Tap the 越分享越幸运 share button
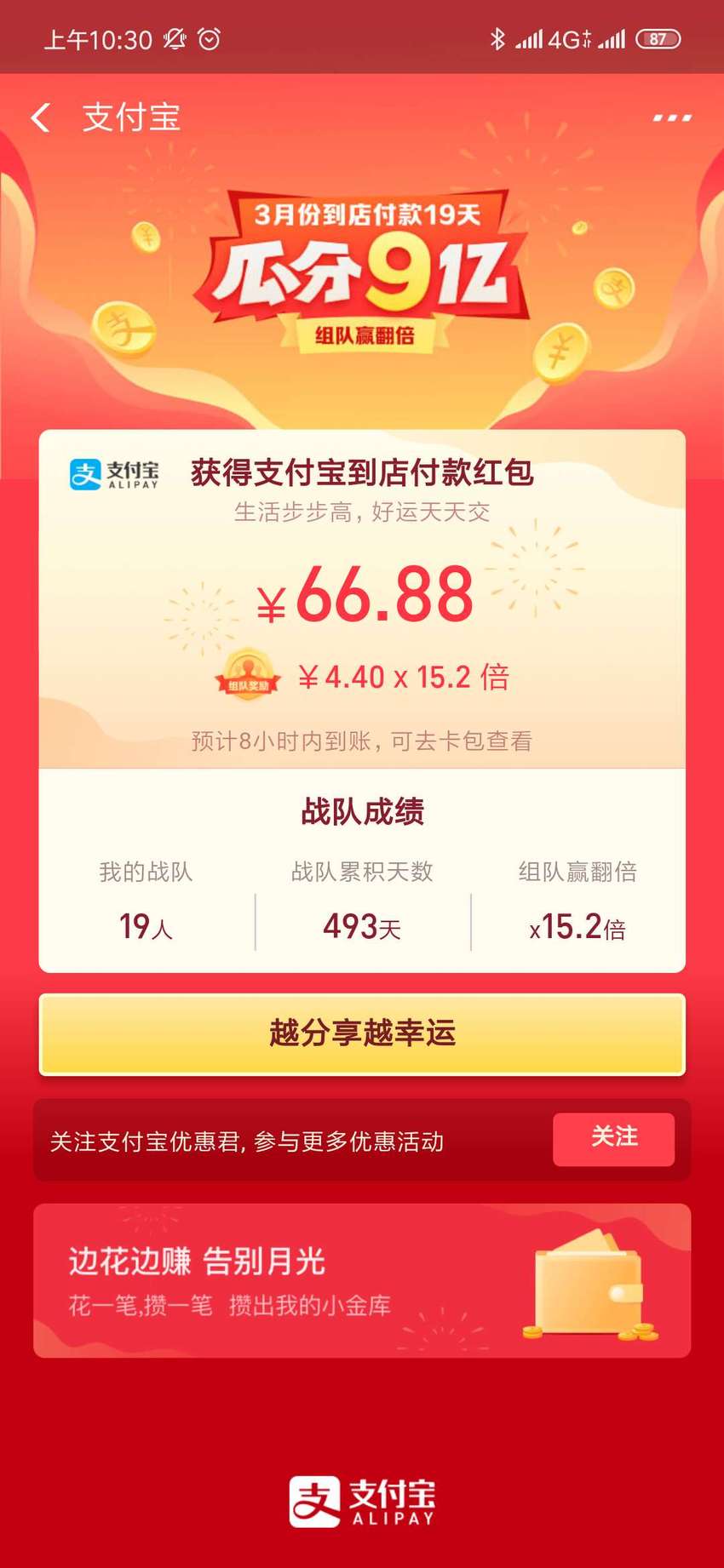 (362, 1033)
